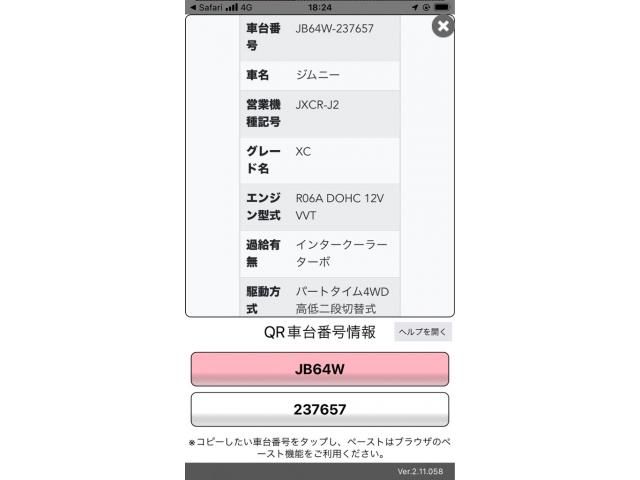
Task: Copy chassis number 237657
Action: [x=320, y=410]
